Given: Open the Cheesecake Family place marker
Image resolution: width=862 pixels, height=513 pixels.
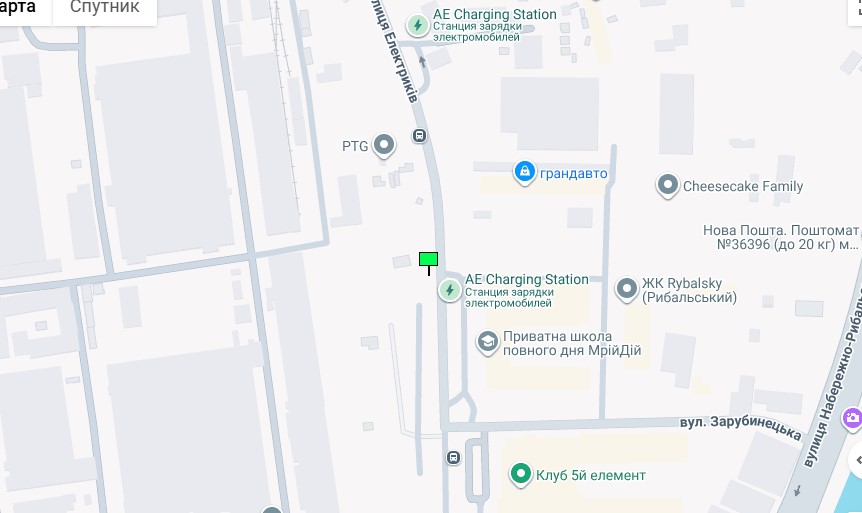Looking at the screenshot, I should (x=668, y=185).
